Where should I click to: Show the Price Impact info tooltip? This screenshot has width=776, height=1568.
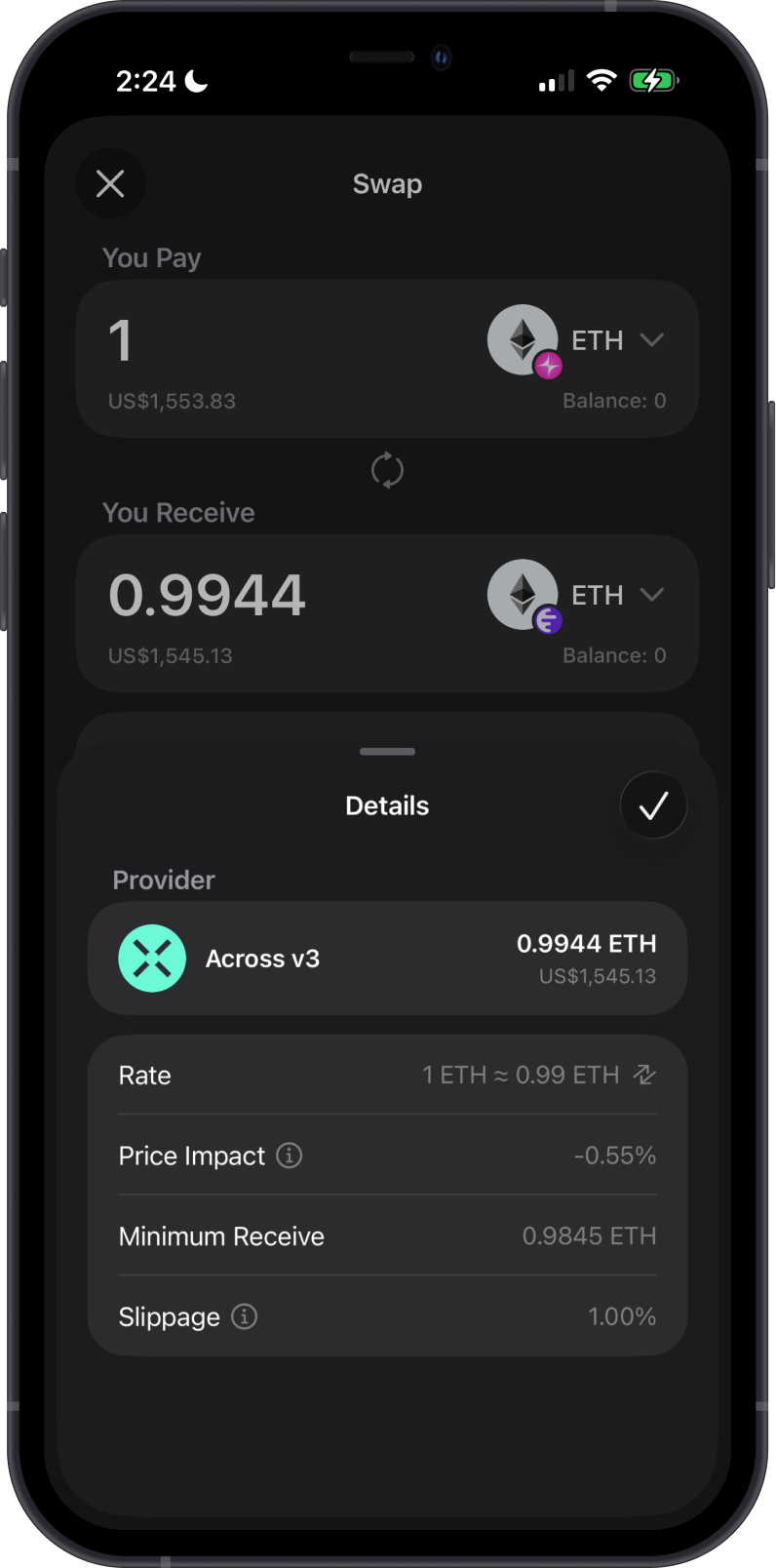click(290, 1156)
